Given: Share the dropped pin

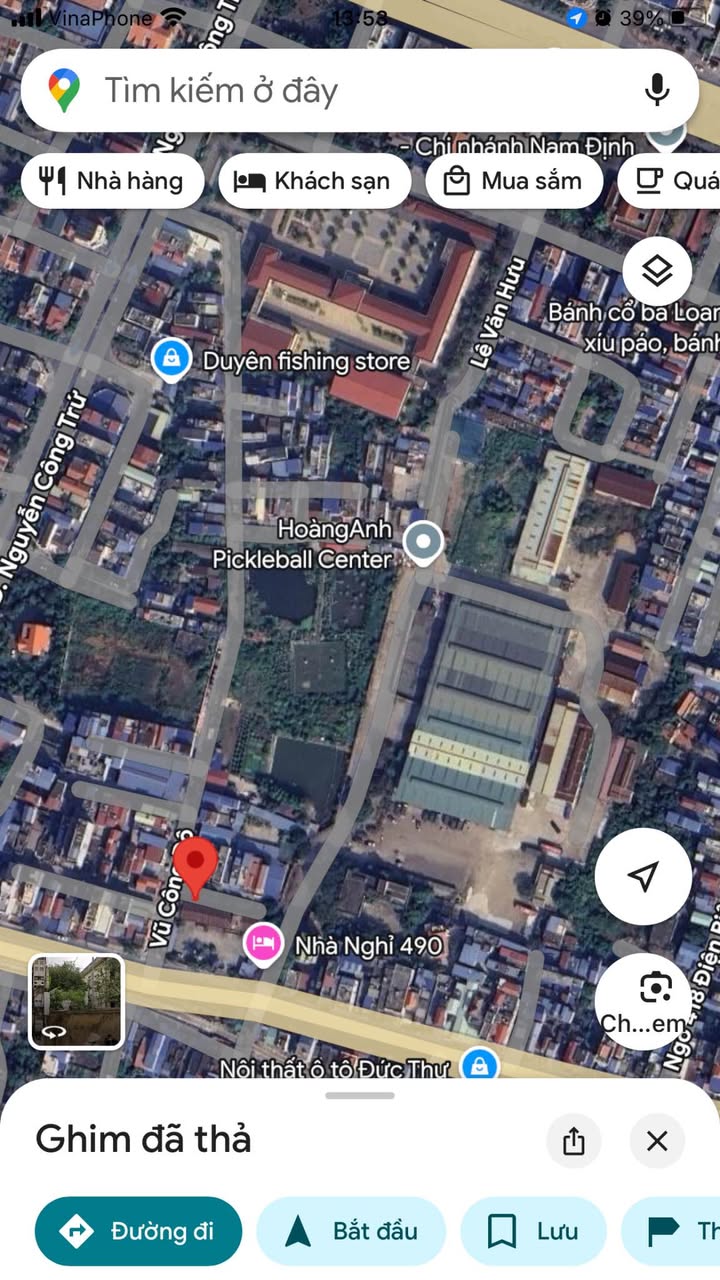Looking at the screenshot, I should (x=574, y=1141).
